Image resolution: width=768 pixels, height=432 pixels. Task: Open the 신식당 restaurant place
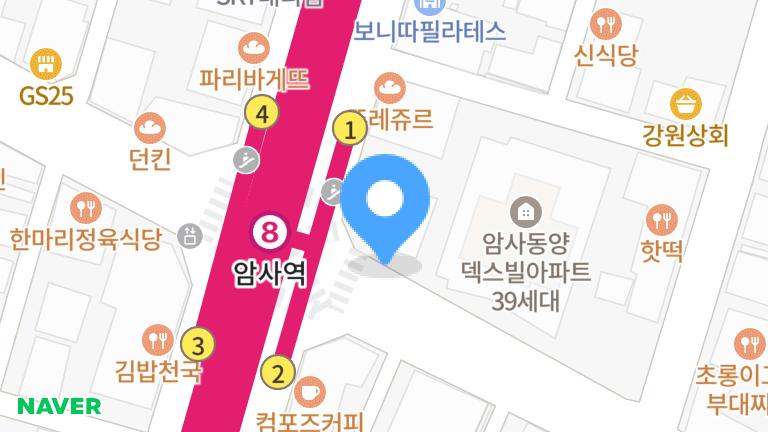click(606, 24)
